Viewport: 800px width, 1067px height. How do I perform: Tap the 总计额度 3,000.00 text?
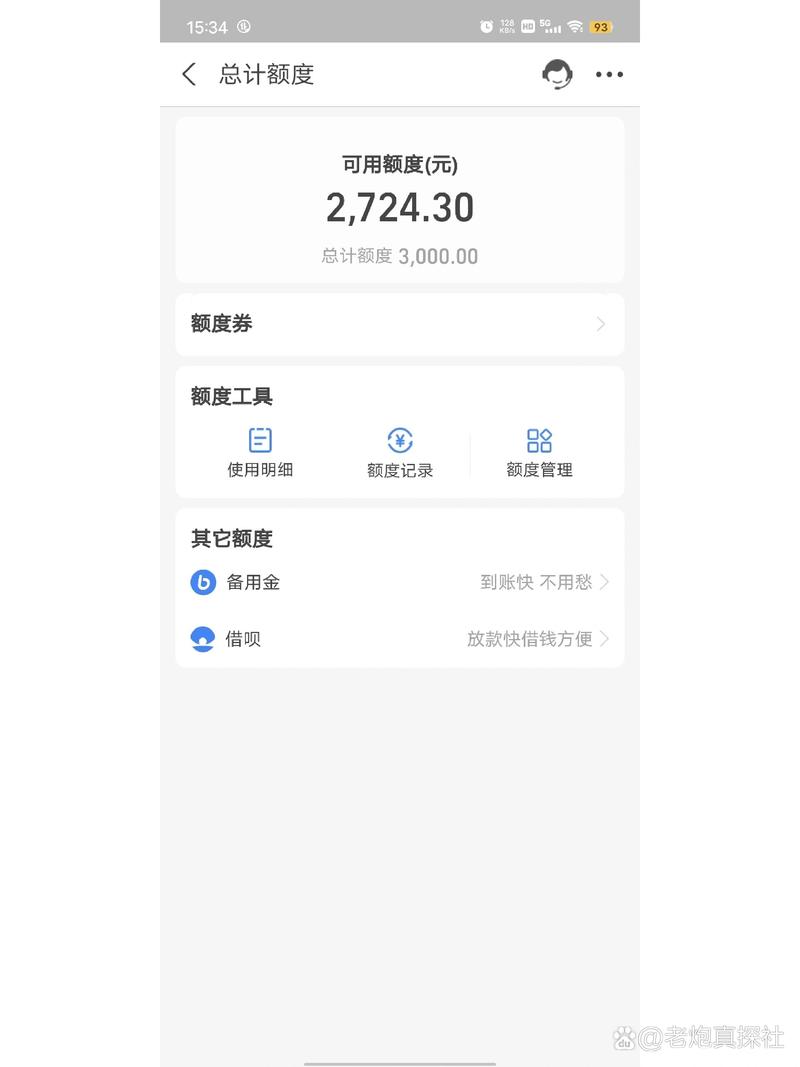[x=399, y=256]
